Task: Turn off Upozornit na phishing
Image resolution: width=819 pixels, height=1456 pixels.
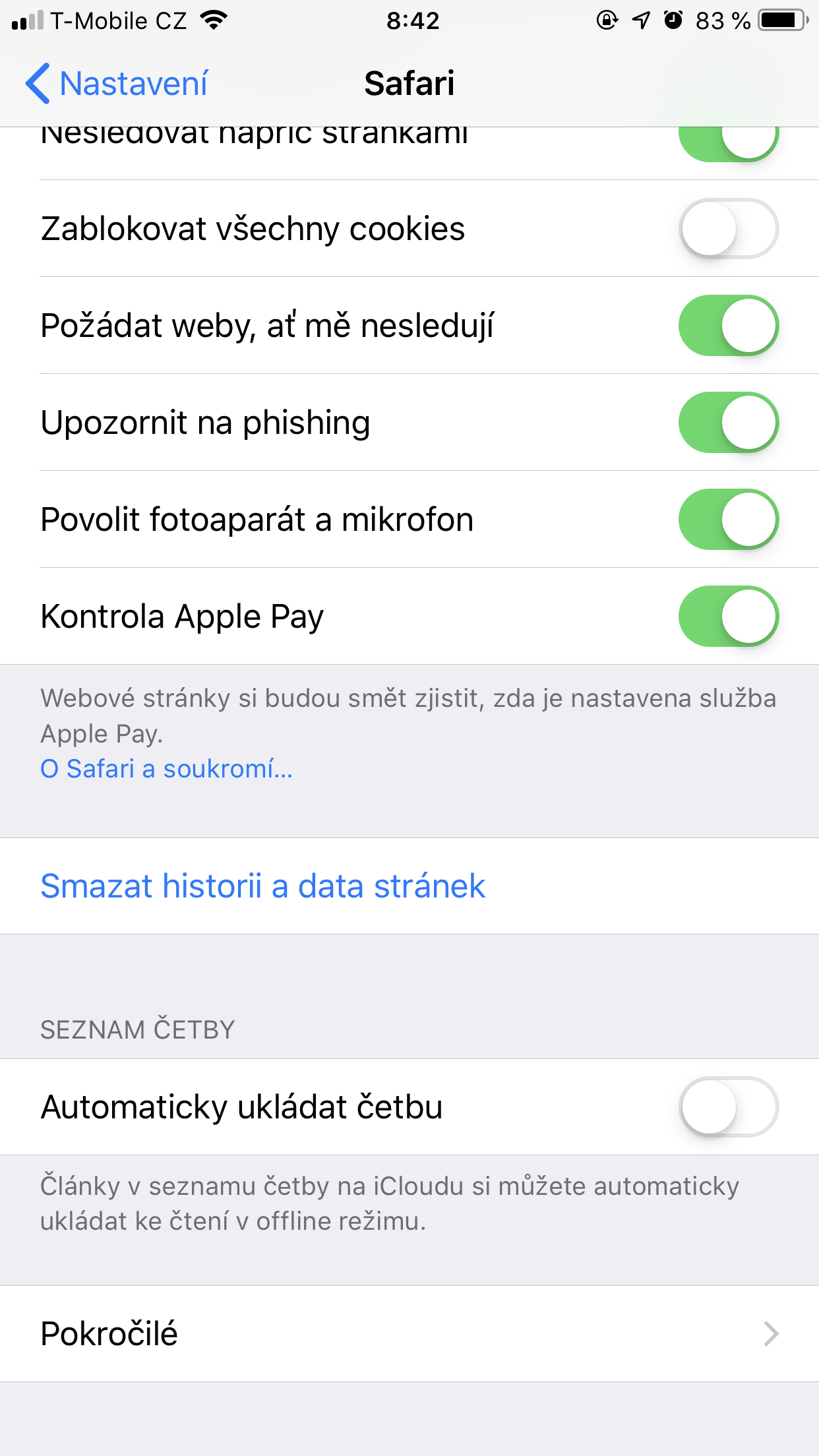Action: (x=729, y=423)
